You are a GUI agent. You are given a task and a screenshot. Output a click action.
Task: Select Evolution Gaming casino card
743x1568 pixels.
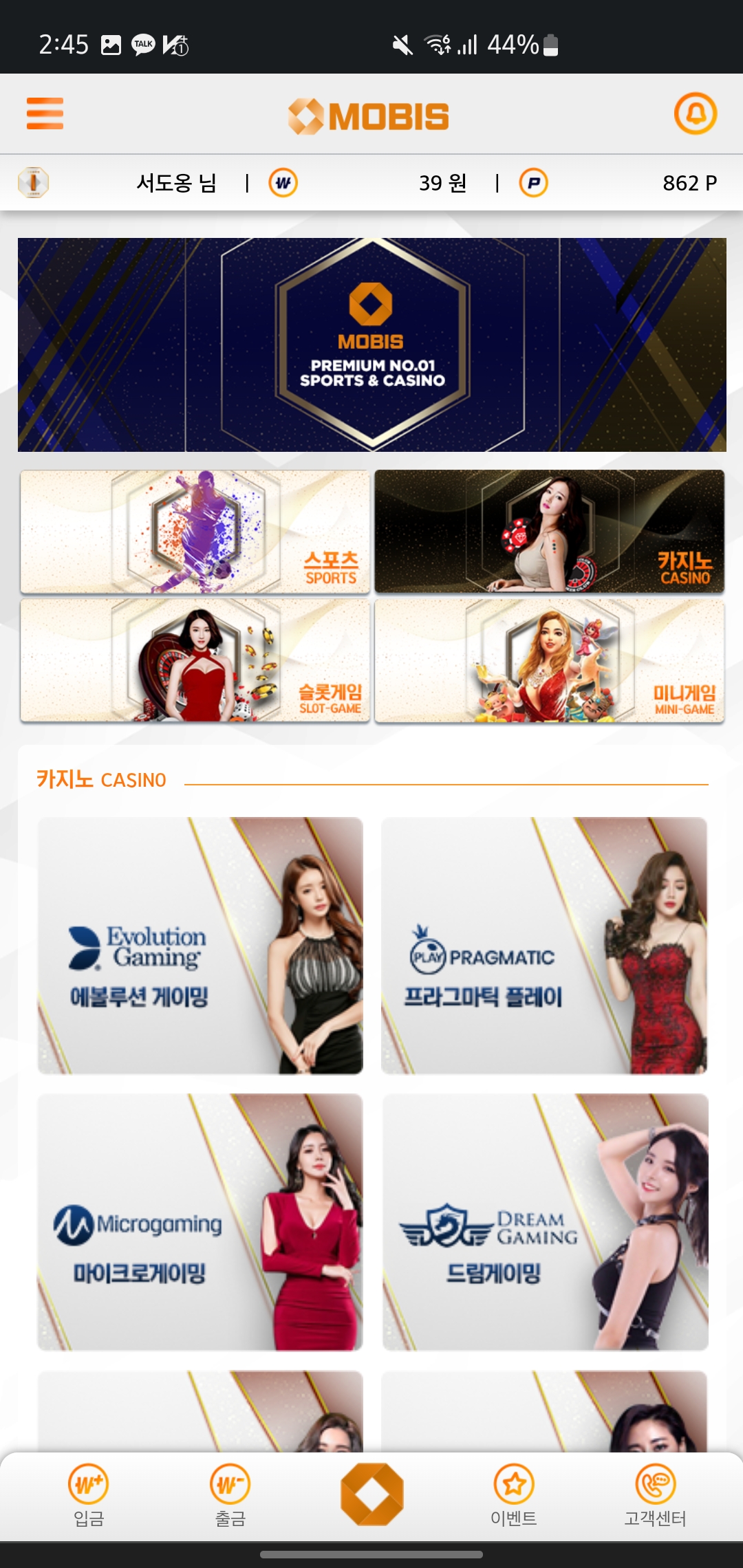(x=200, y=946)
